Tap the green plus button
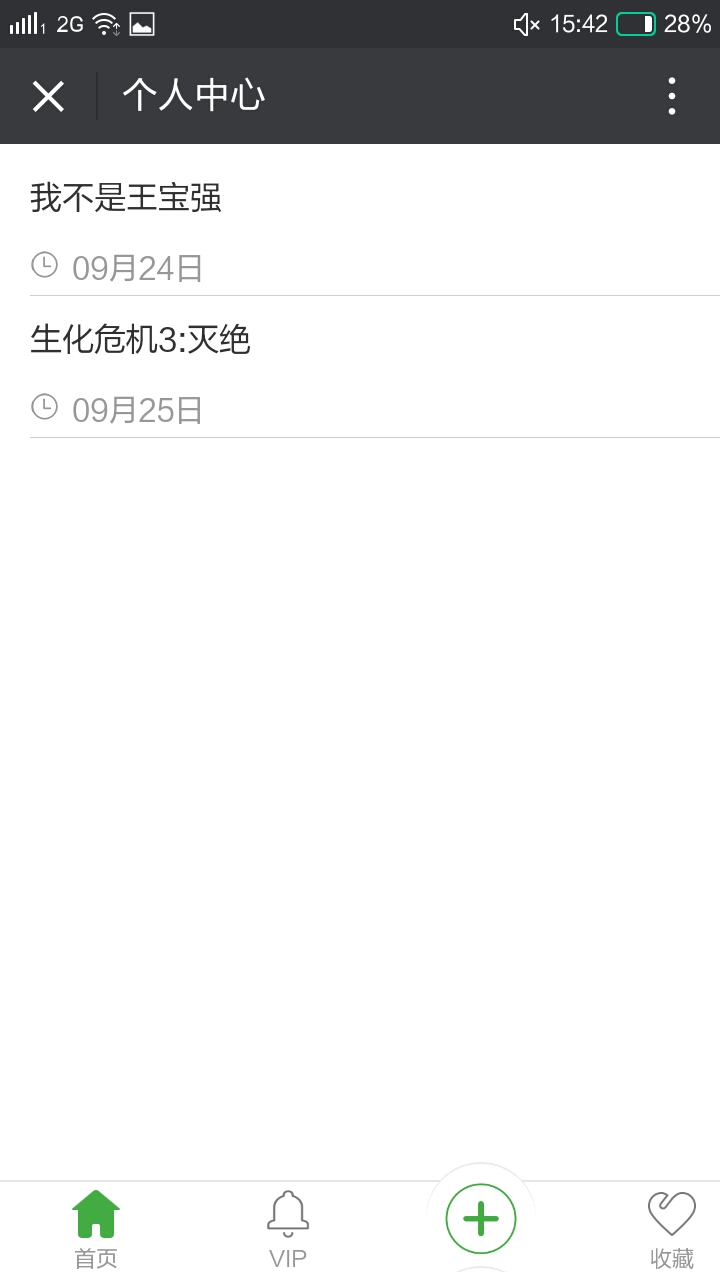This screenshot has width=720, height=1280. (481, 1219)
